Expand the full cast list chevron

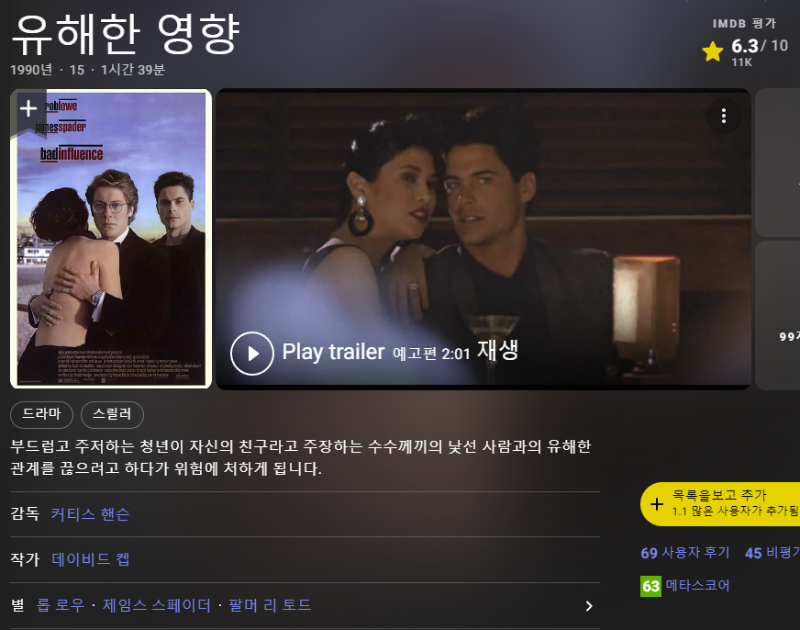click(x=588, y=606)
